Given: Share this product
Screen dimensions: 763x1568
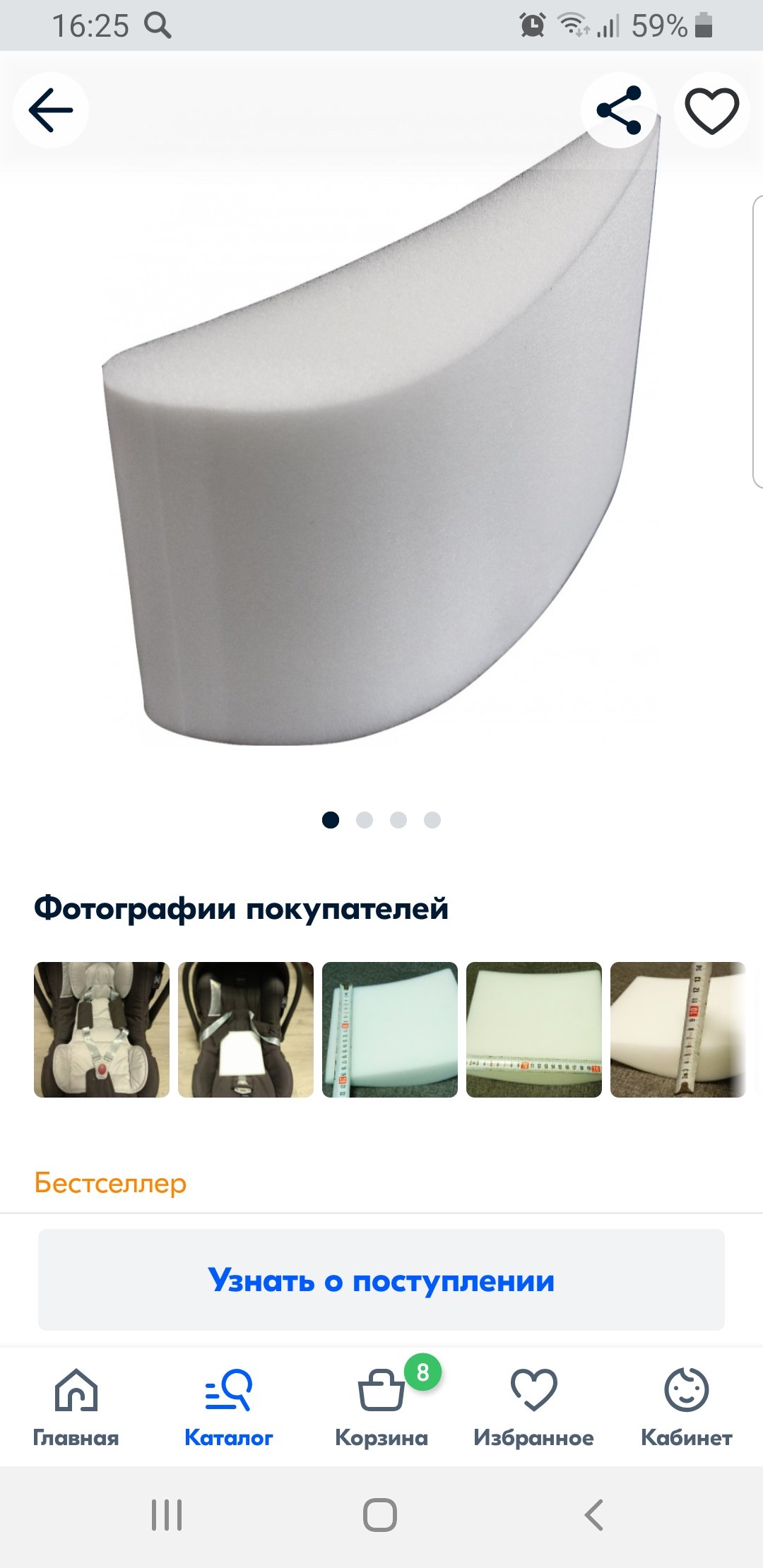Looking at the screenshot, I should (619, 110).
